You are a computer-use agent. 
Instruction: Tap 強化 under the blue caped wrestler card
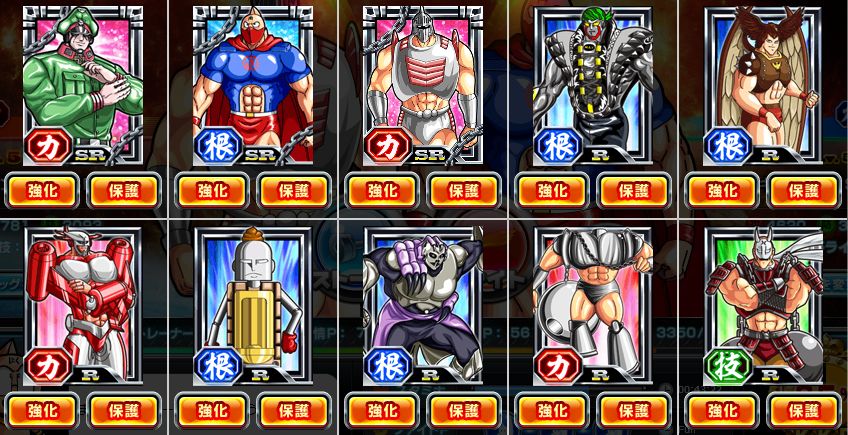[x=211, y=190]
